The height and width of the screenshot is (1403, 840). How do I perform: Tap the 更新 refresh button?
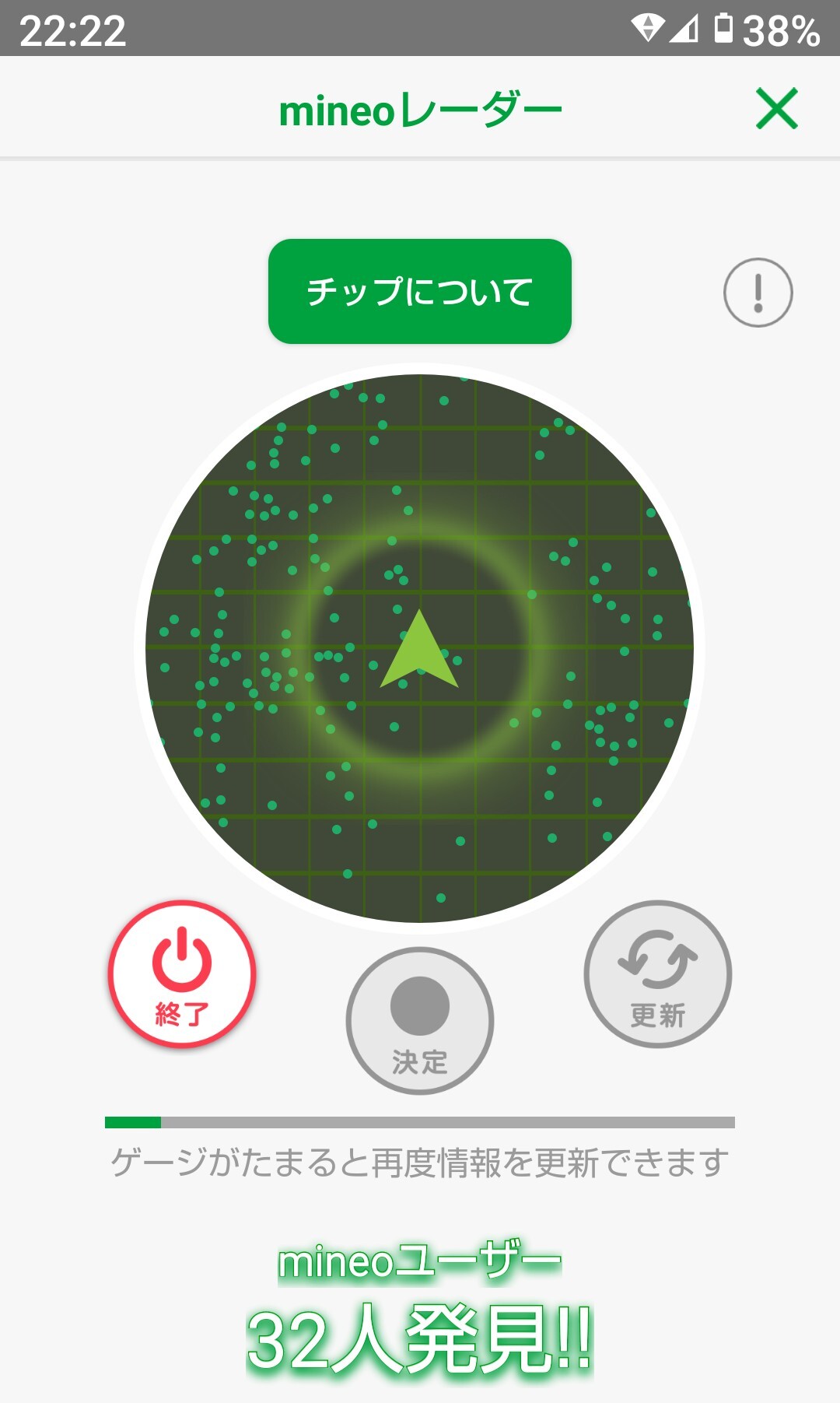657,973
